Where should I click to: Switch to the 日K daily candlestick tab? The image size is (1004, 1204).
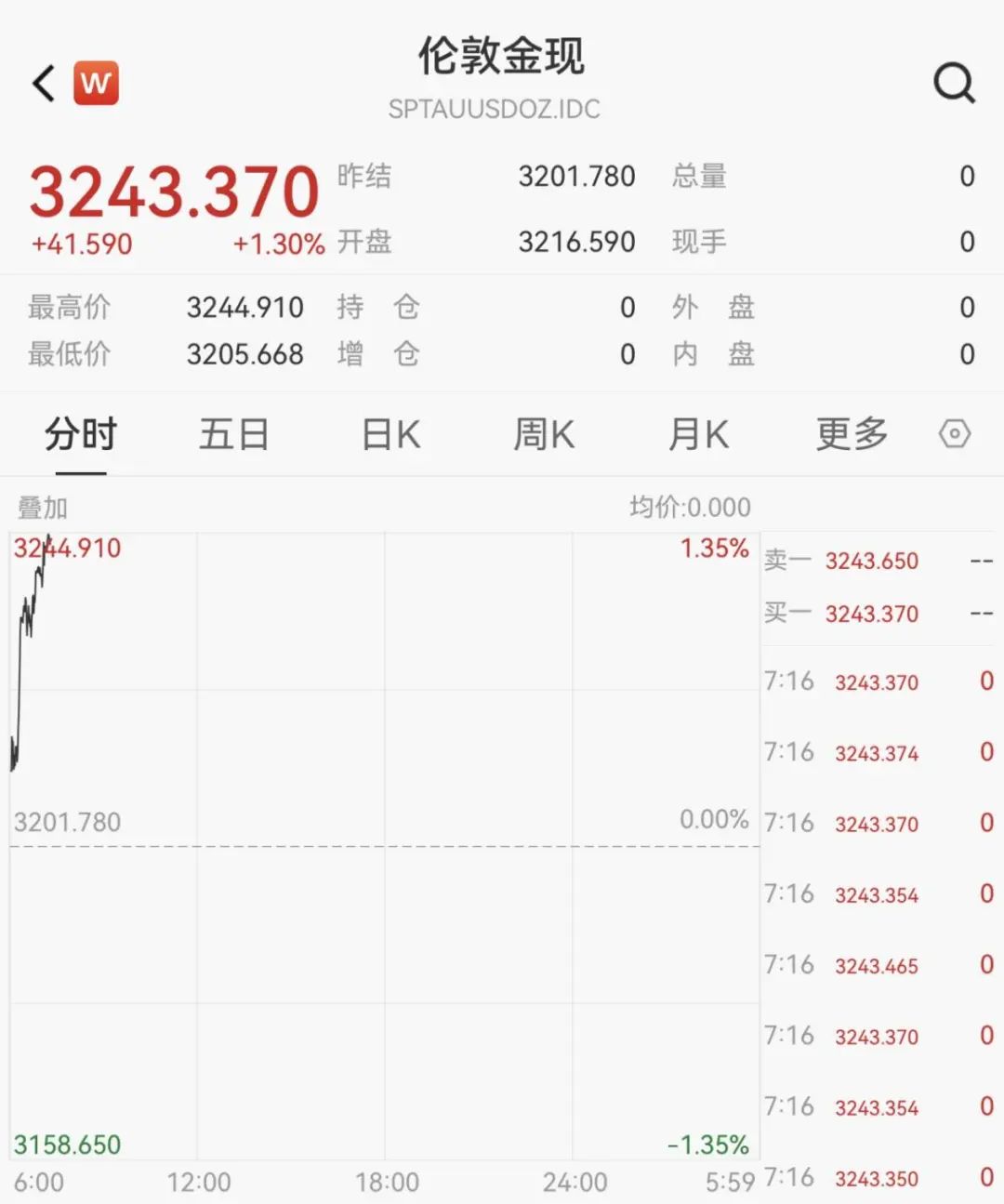(x=389, y=433)
